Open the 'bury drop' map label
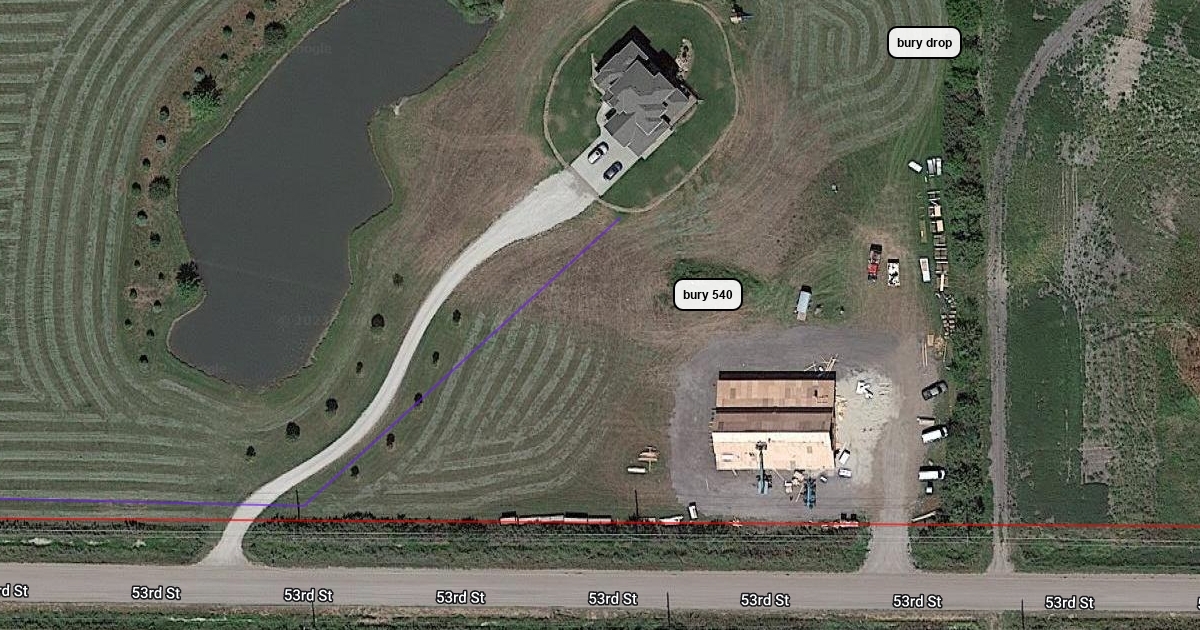 pyautogui.click(x=924, y=42)
